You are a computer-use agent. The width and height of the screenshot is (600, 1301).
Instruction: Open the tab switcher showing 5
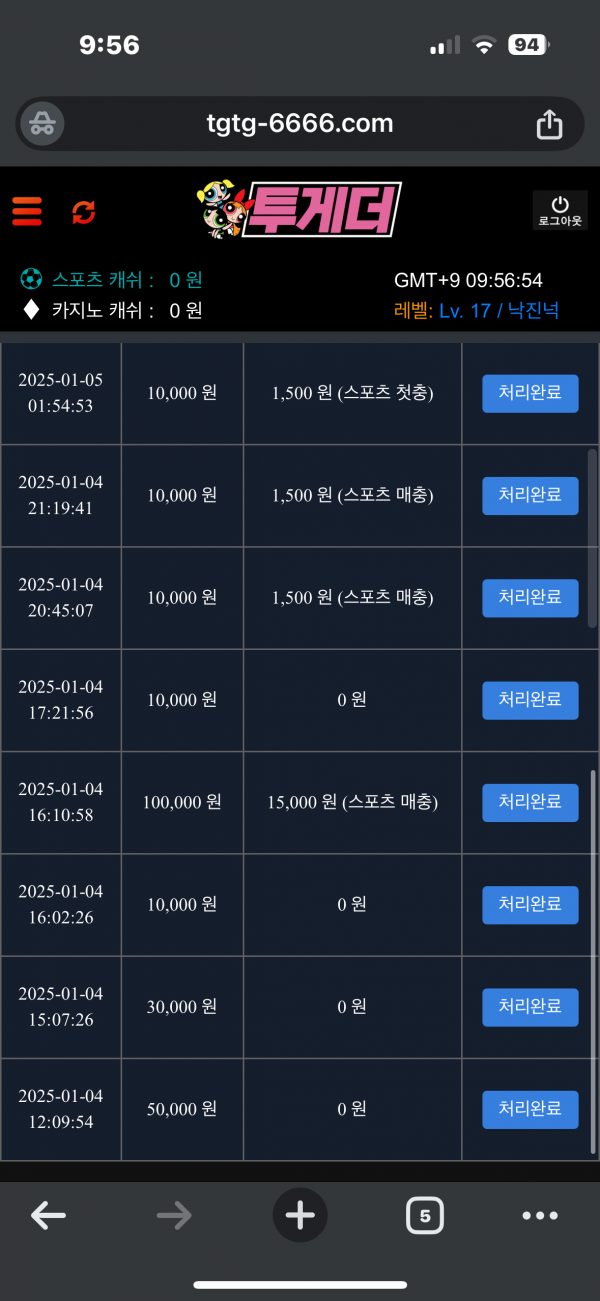pyautogui.click(x=425, y=1215)
